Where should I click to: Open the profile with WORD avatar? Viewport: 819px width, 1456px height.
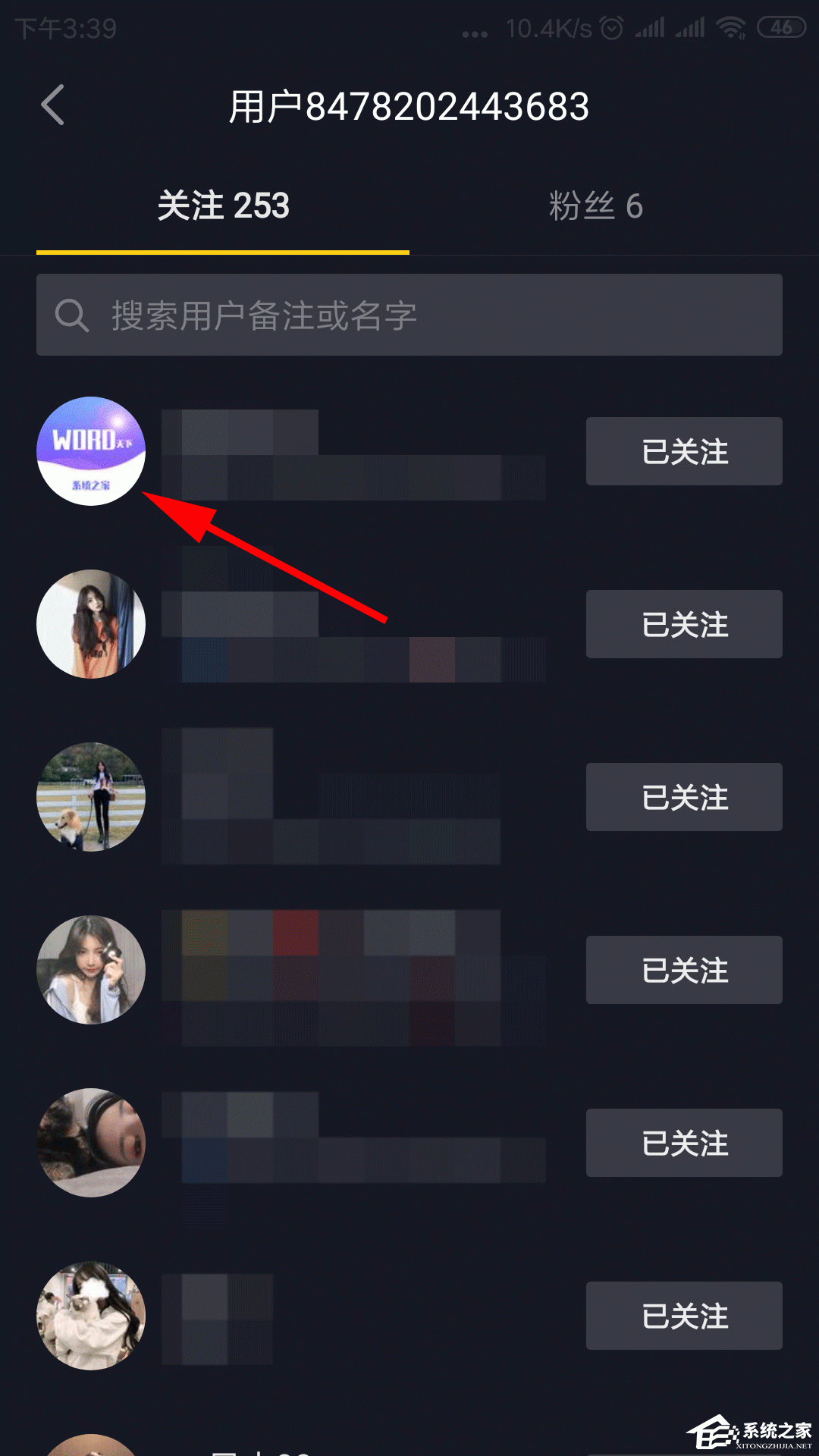coord(91,451)
